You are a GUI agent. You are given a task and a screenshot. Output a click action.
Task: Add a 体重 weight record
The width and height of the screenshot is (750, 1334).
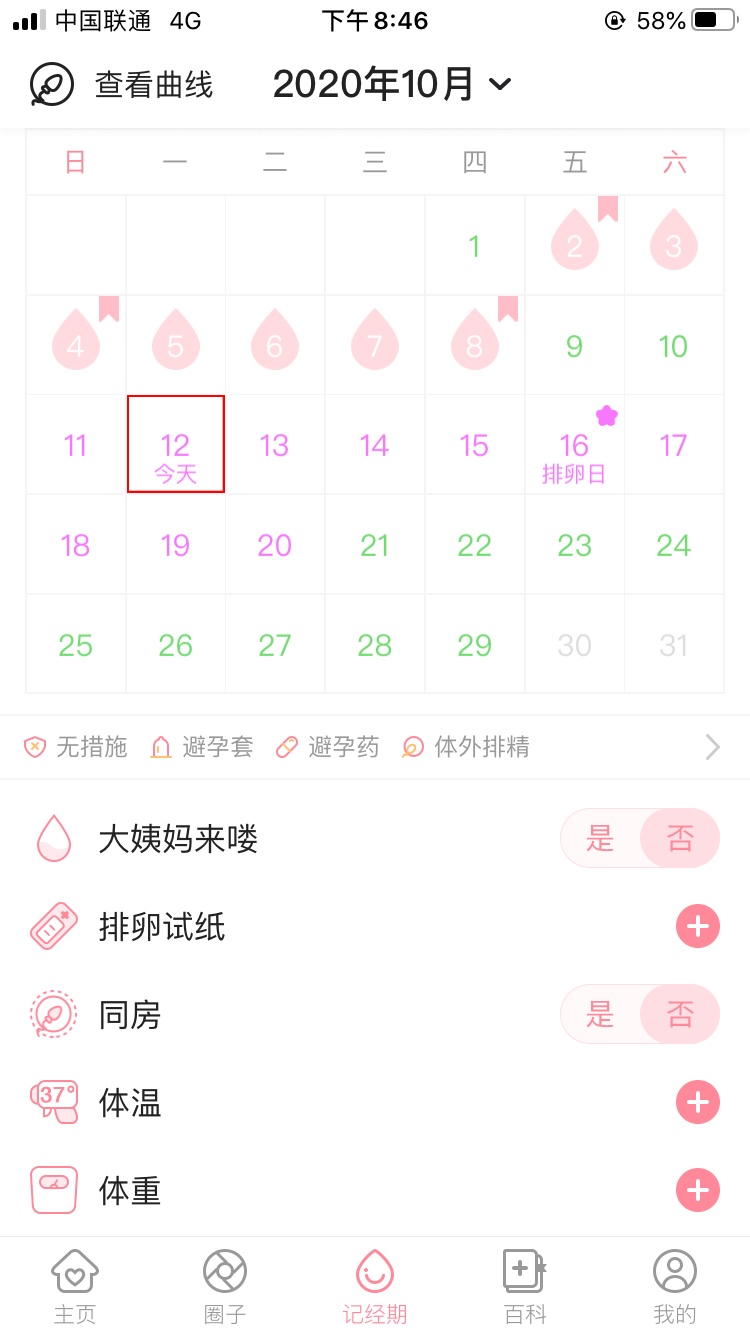coord(698,1190)
